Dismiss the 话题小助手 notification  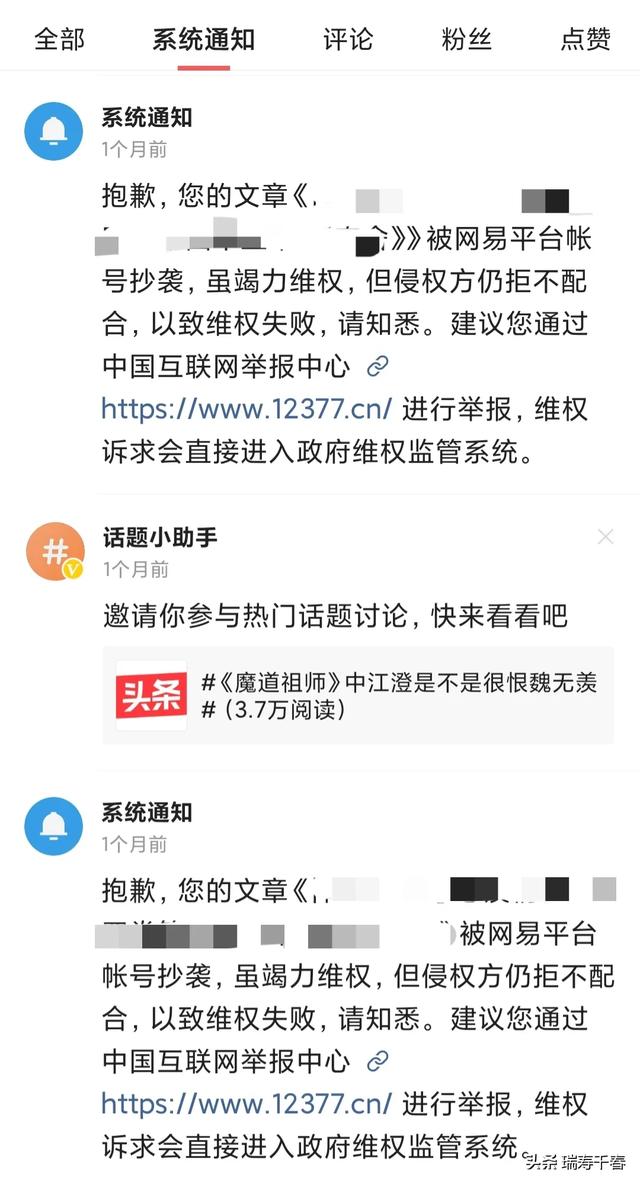click(605, 537)
